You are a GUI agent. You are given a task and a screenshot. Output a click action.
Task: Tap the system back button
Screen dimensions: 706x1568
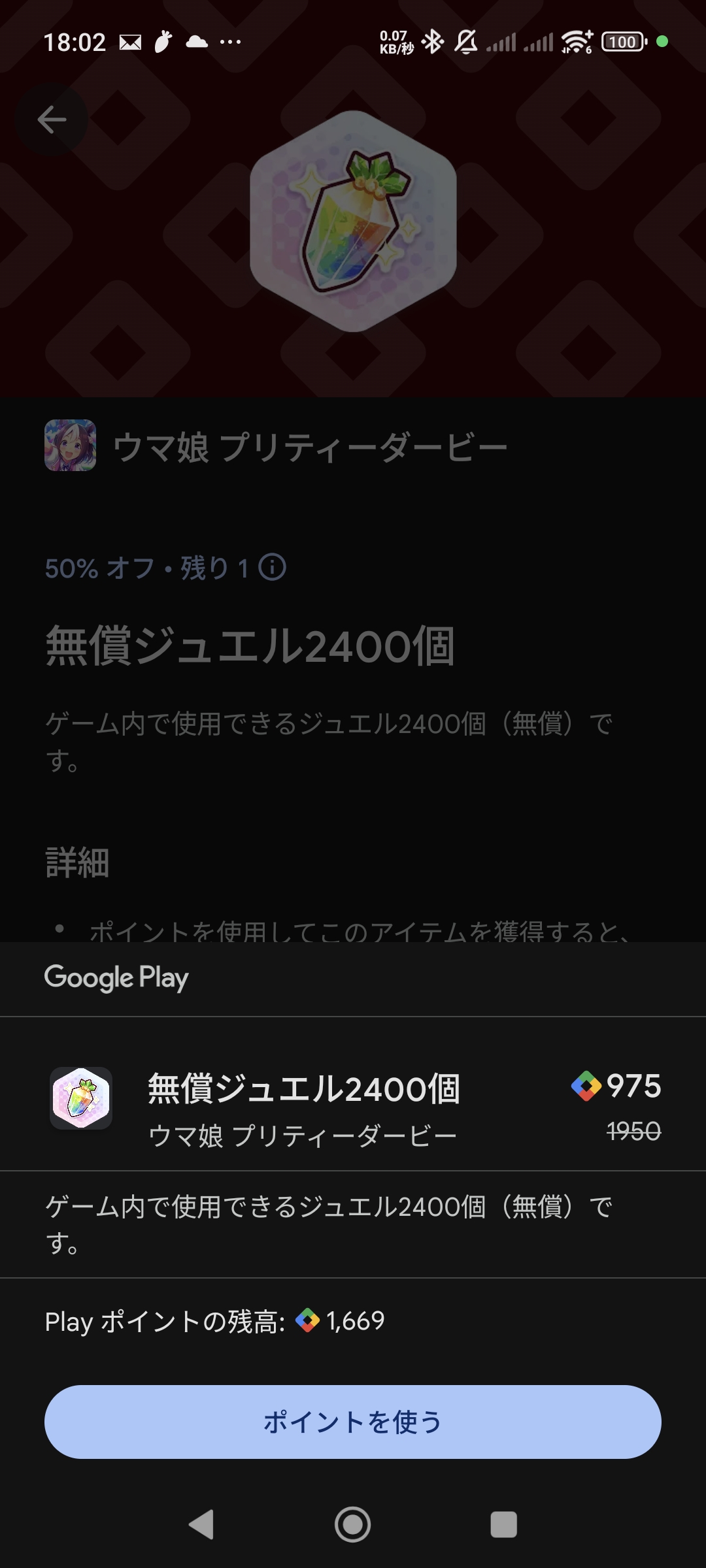[201, 1524]
